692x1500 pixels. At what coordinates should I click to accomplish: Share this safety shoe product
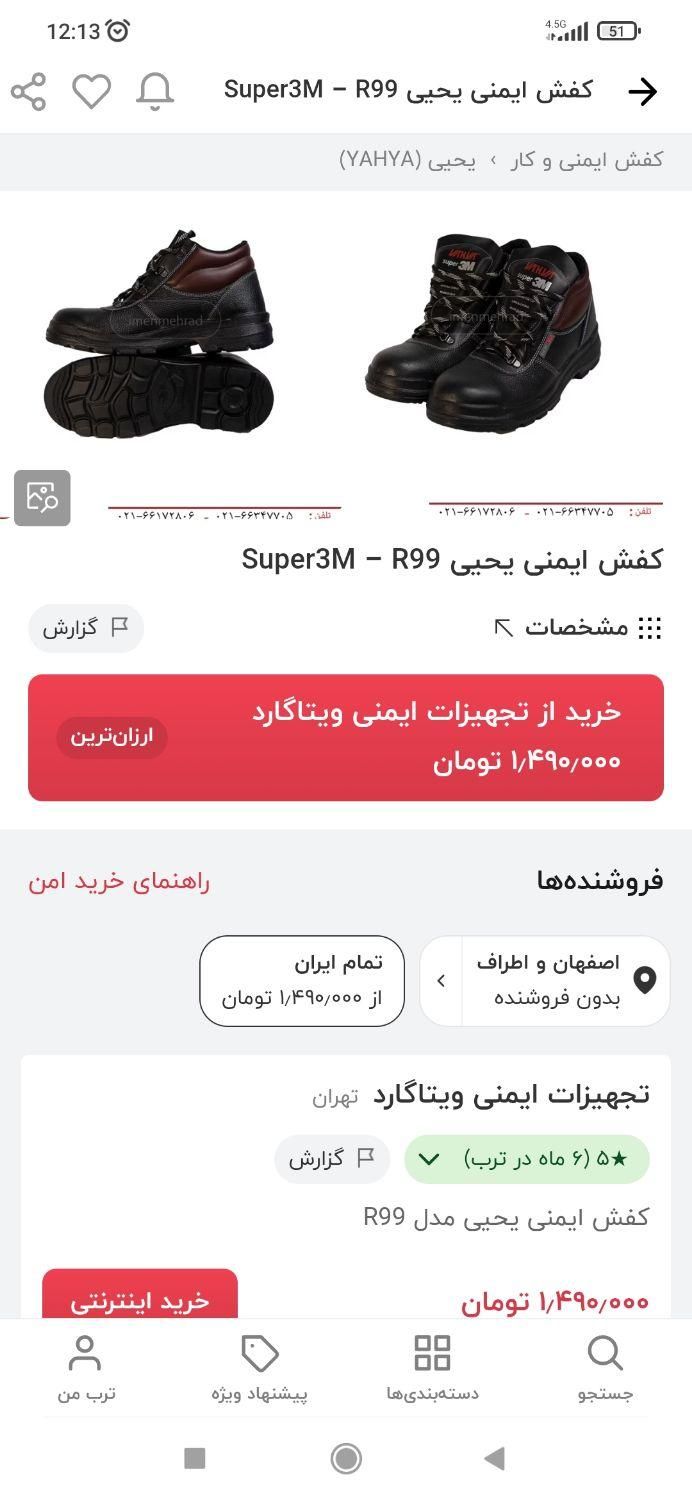[x=28, y=92]
